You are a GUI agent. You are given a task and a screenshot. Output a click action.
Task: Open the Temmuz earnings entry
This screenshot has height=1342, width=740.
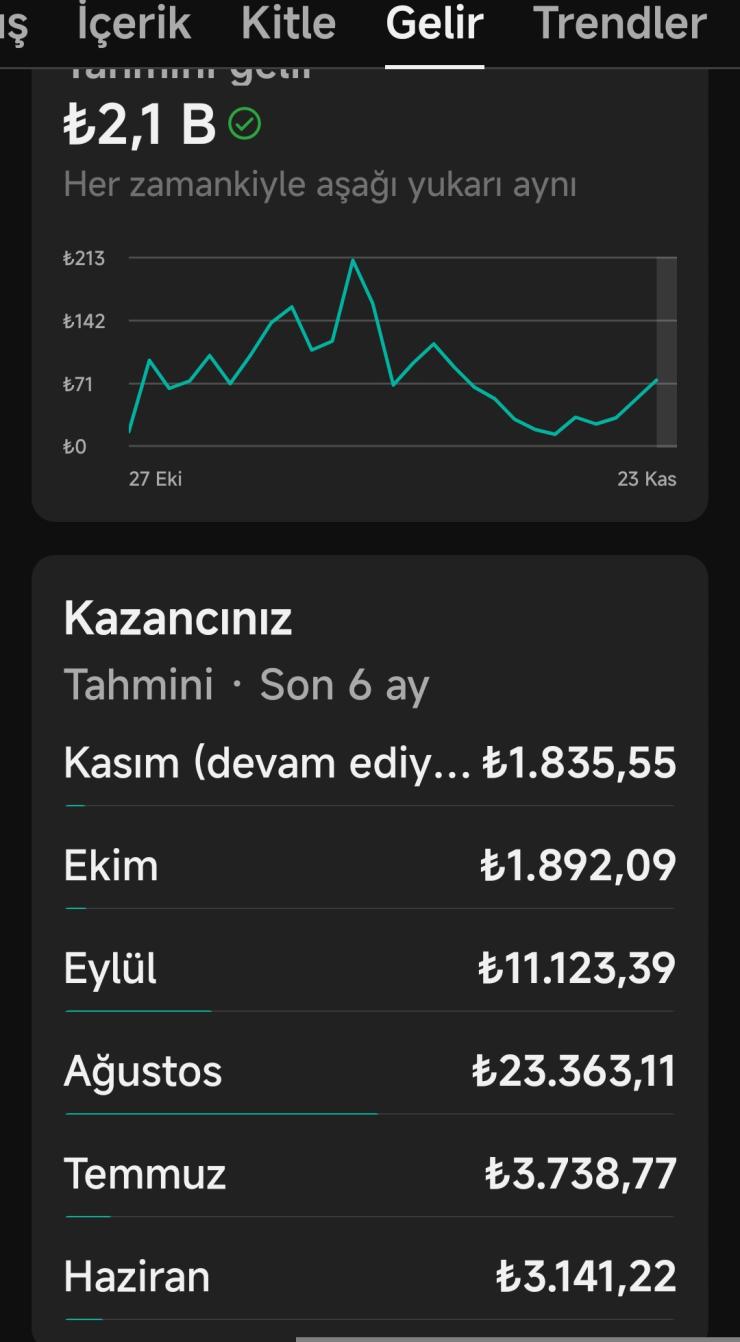(369, 1175)
